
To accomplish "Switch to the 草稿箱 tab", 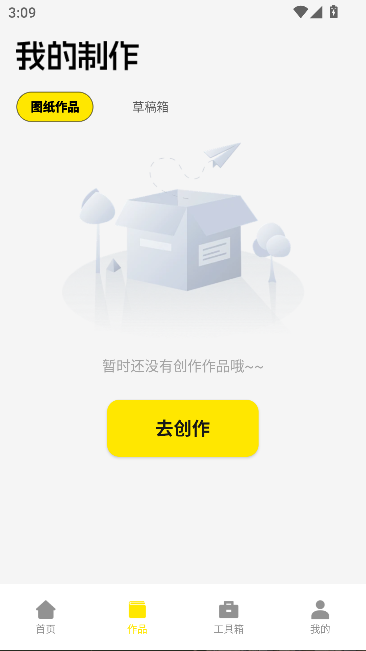I will [x=150, y=107].
